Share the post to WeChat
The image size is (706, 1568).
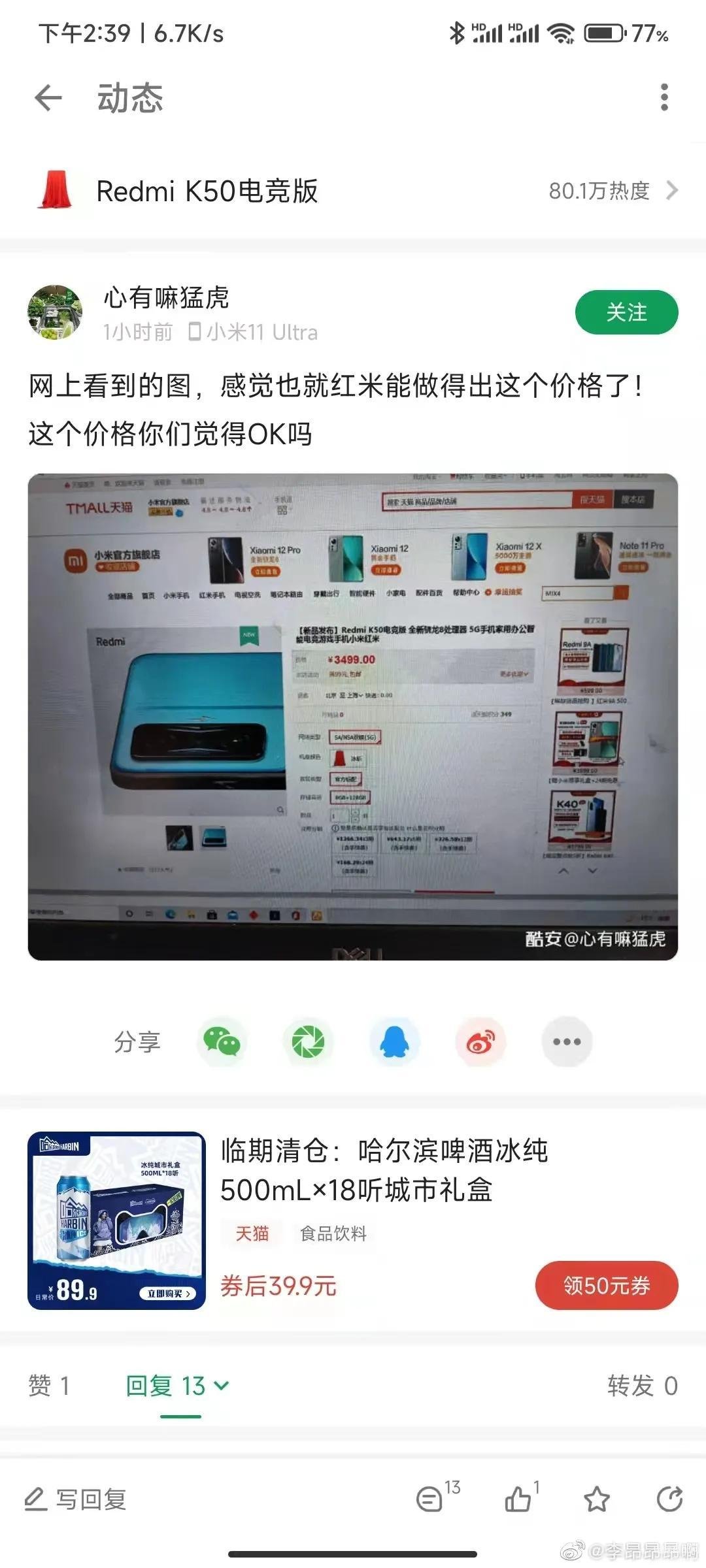[x=222, y=1041]
